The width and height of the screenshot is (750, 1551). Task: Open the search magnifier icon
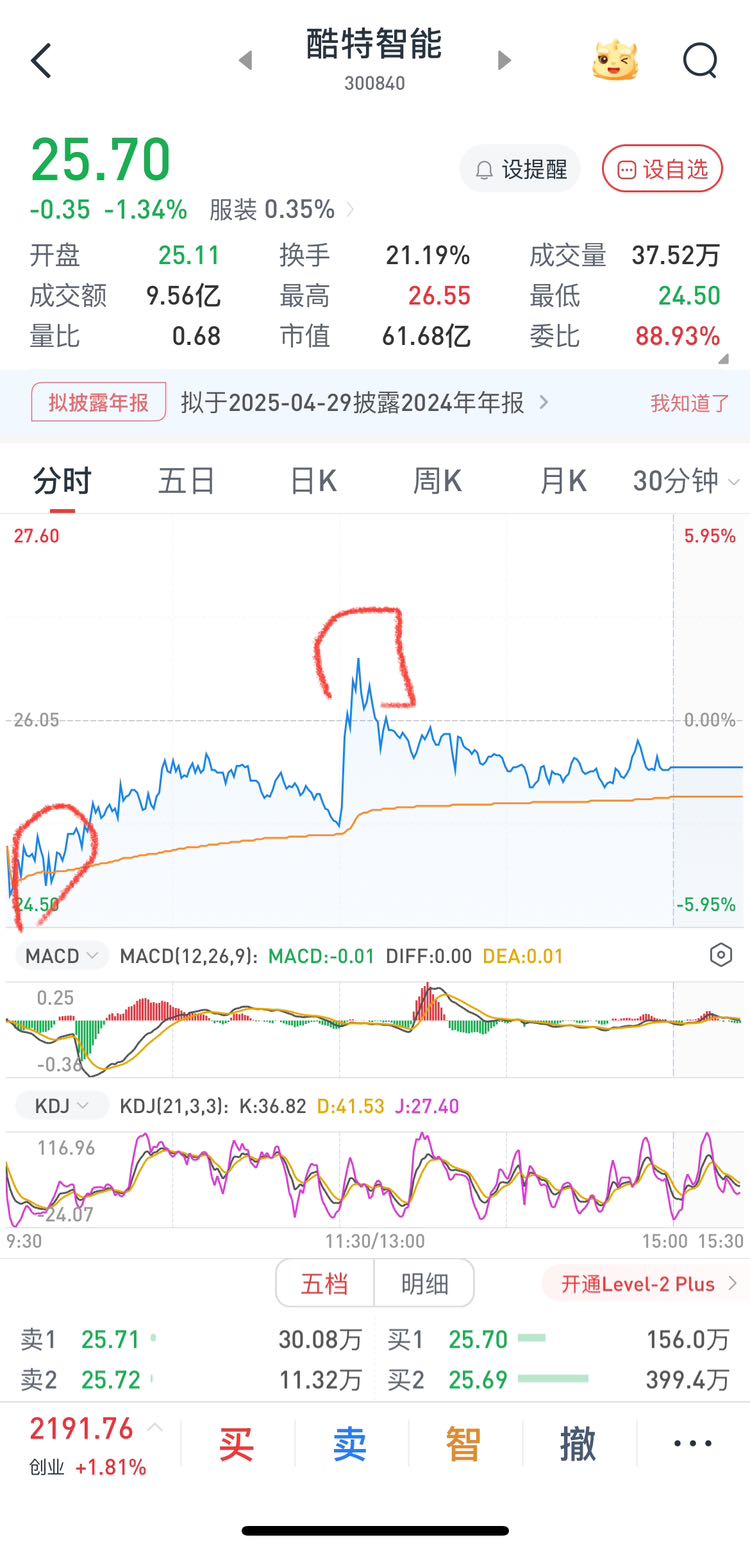pyautogui.click(x=700, y=61)
